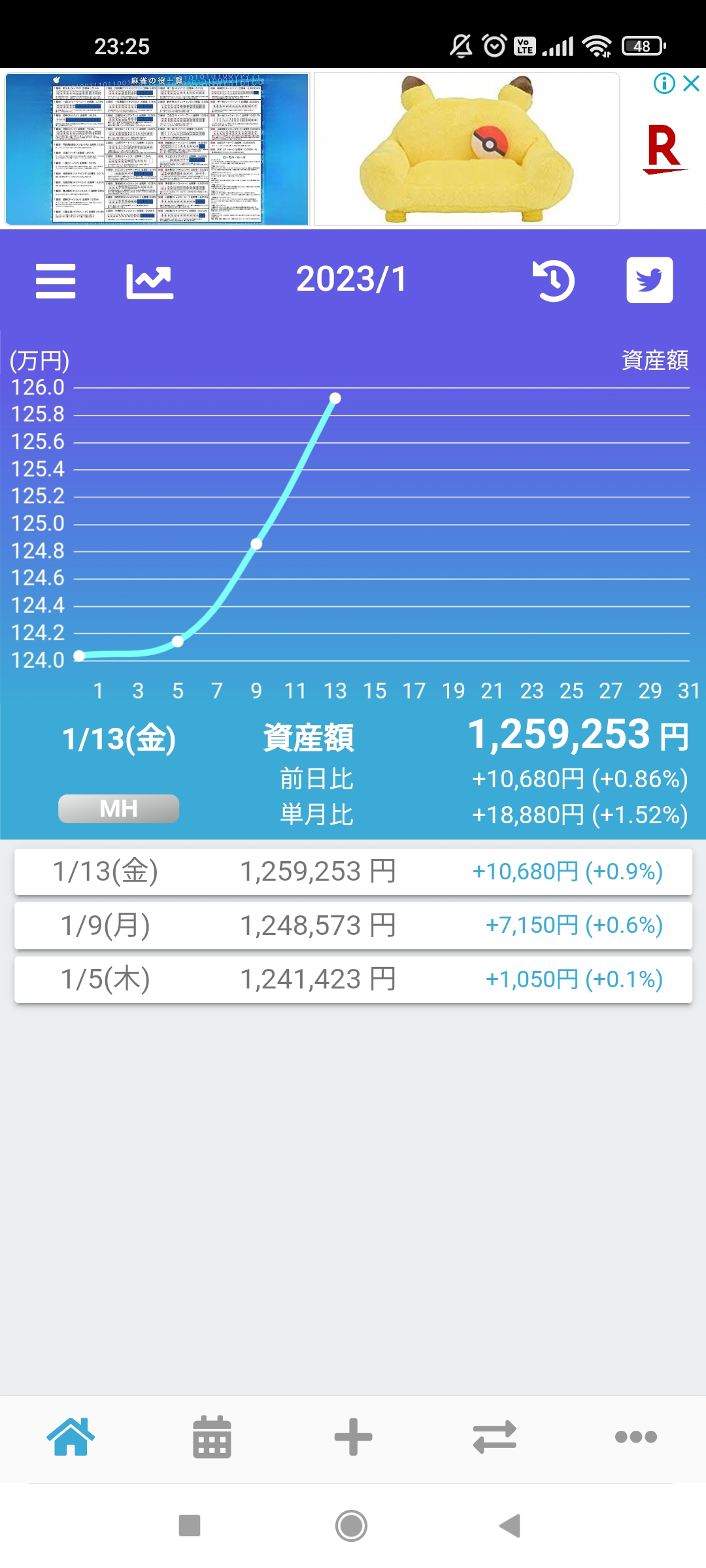Tap the MH button
The image size is (706, 1568).
[x=118, y=809]
